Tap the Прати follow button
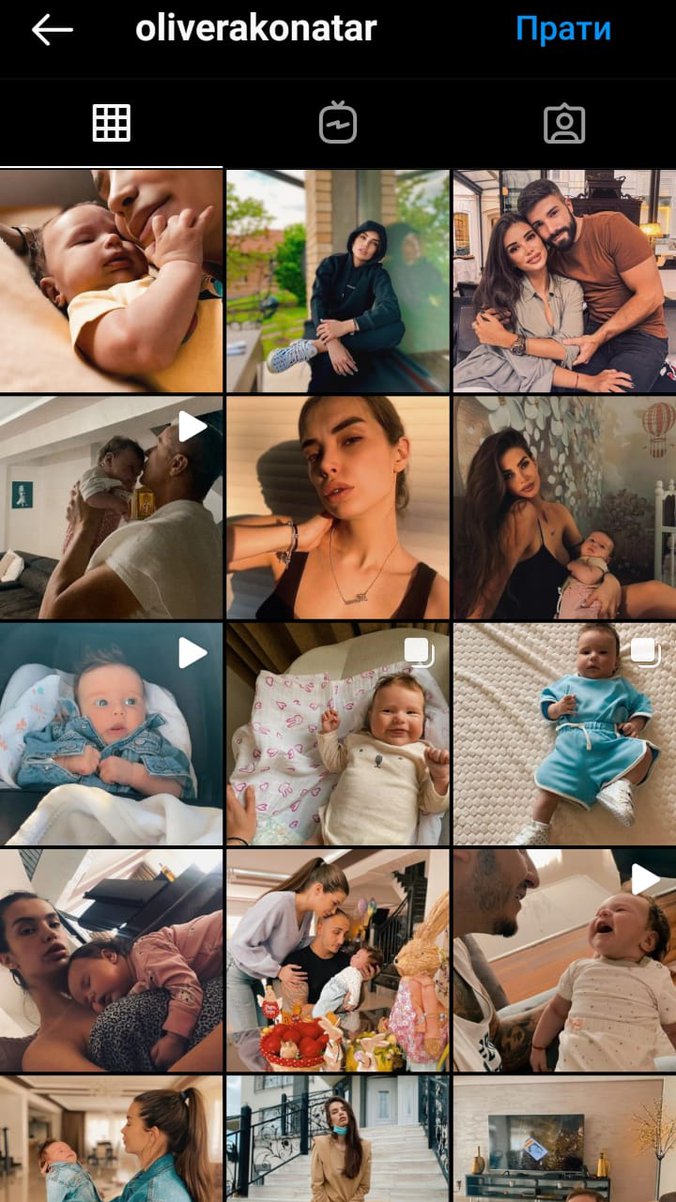 click(x=563, y=29)
